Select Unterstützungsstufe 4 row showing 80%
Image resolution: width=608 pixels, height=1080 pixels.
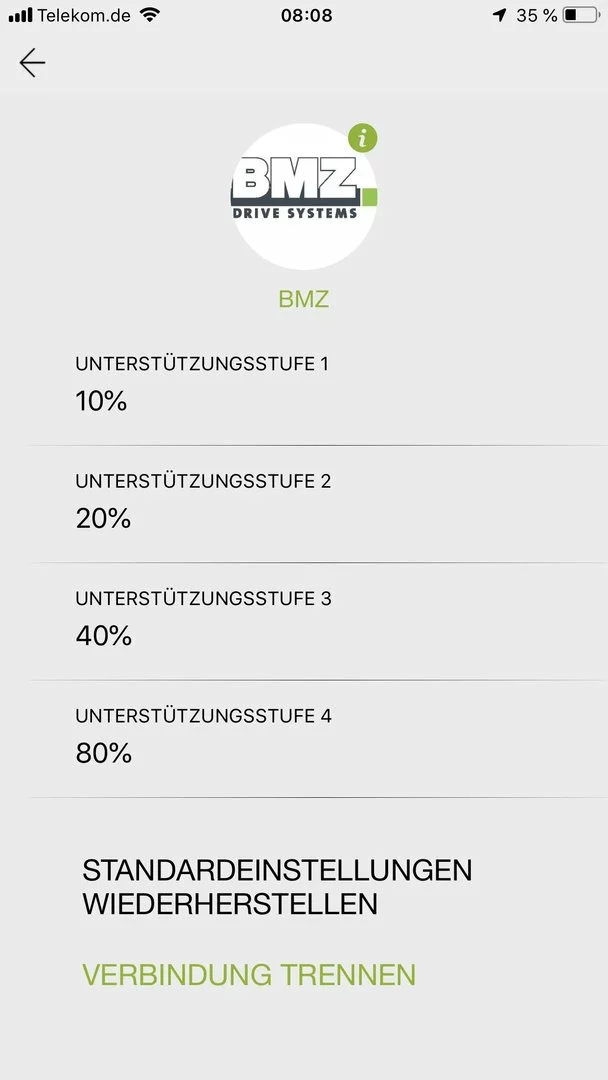(x=303, y=736)
